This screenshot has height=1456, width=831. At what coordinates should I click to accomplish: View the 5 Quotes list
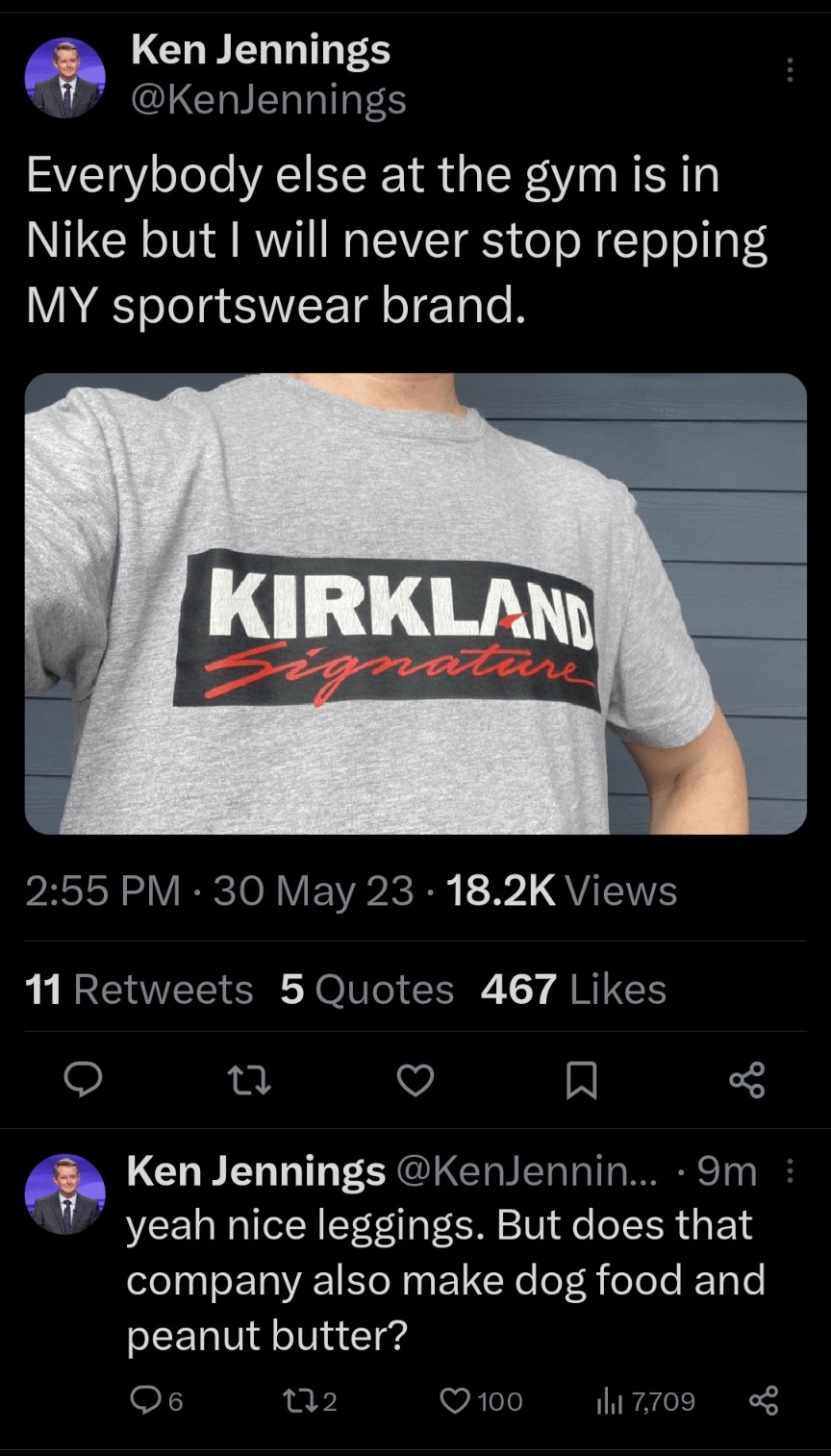coord(366,989)
